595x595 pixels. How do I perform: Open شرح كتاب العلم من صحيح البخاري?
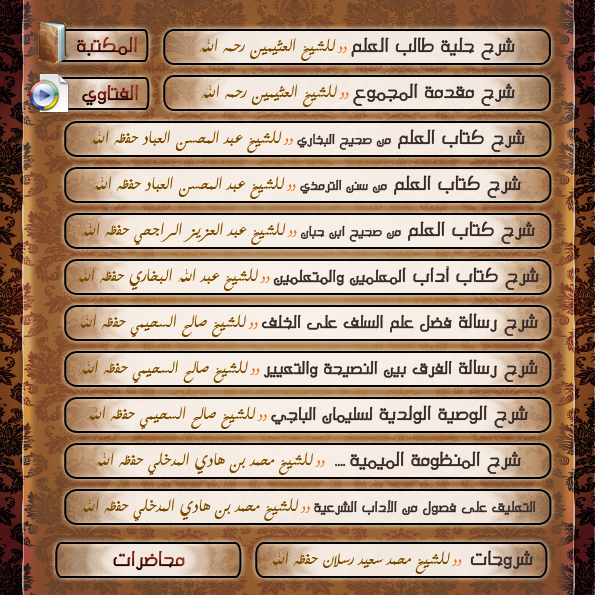pyautogui.click(x=307, y=139)
